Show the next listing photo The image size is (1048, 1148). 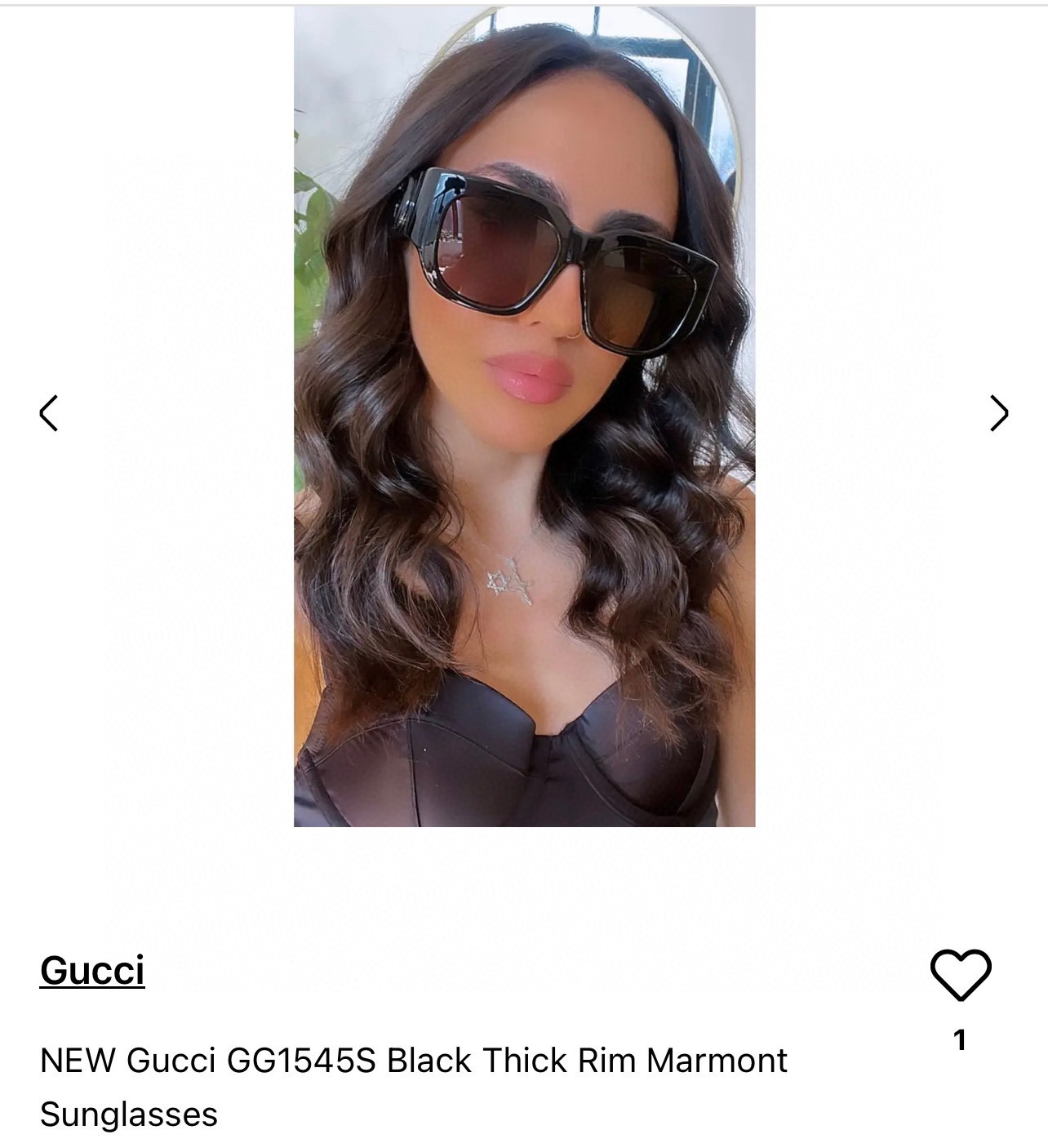click(998, 413)
